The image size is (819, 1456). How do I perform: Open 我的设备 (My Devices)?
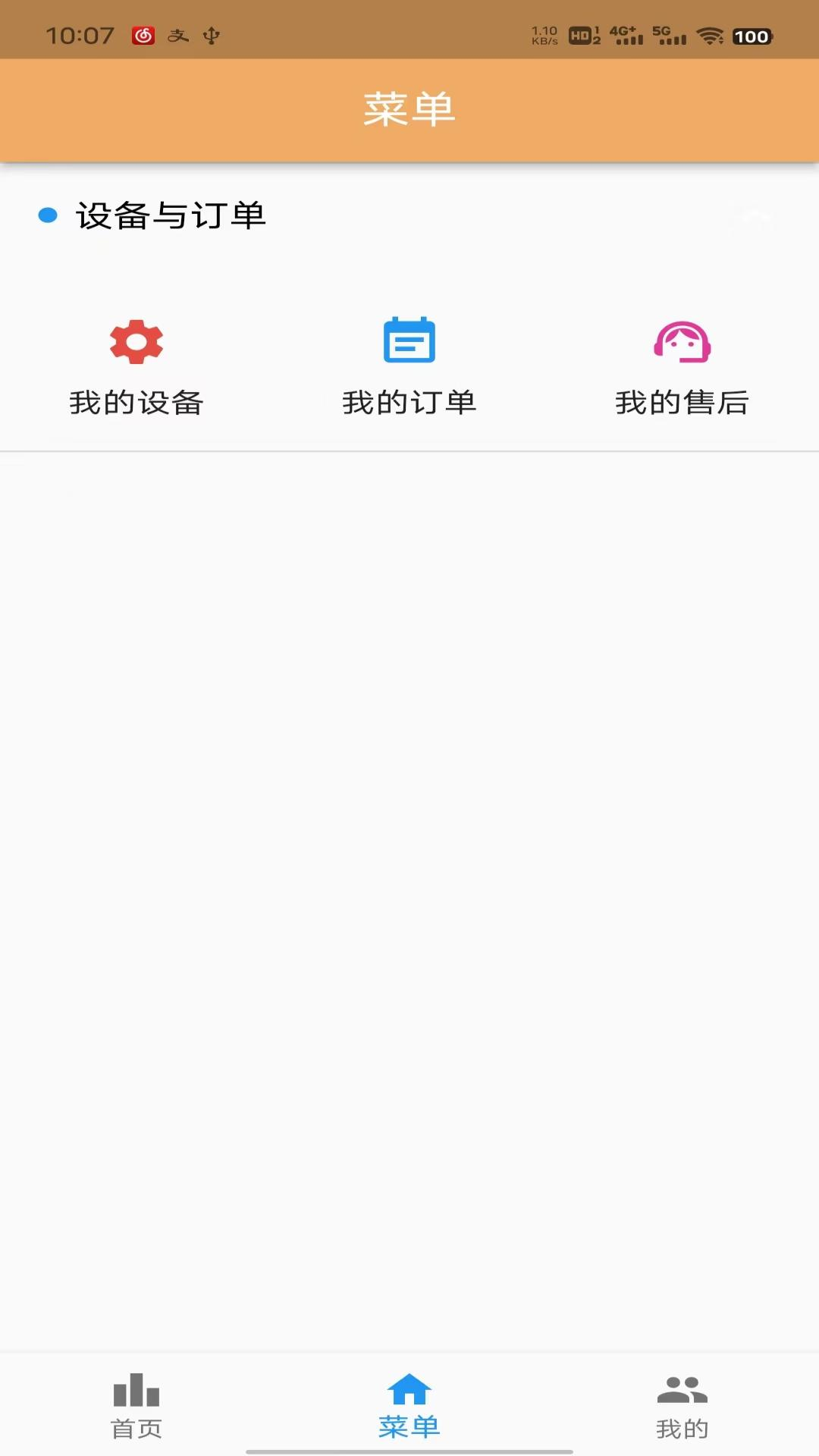click(x=136, y=368)
